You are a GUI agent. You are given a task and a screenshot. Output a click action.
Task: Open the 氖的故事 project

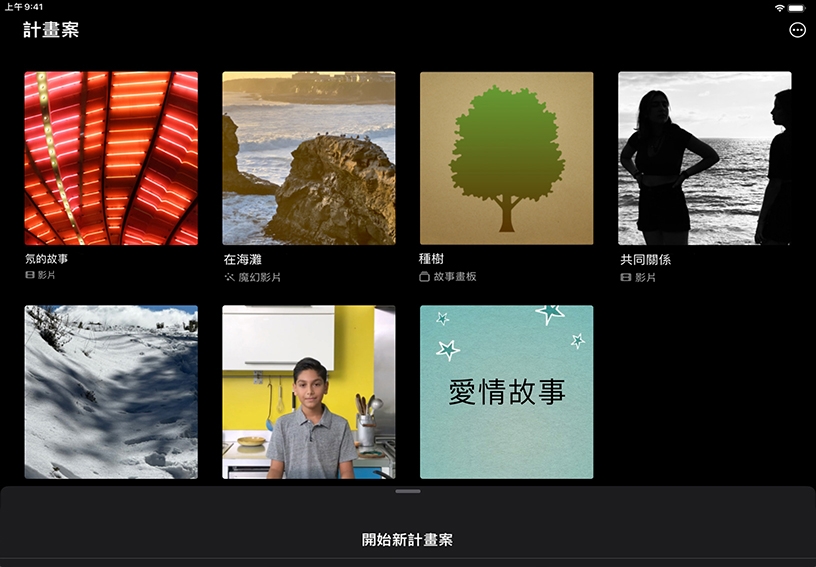111,158
